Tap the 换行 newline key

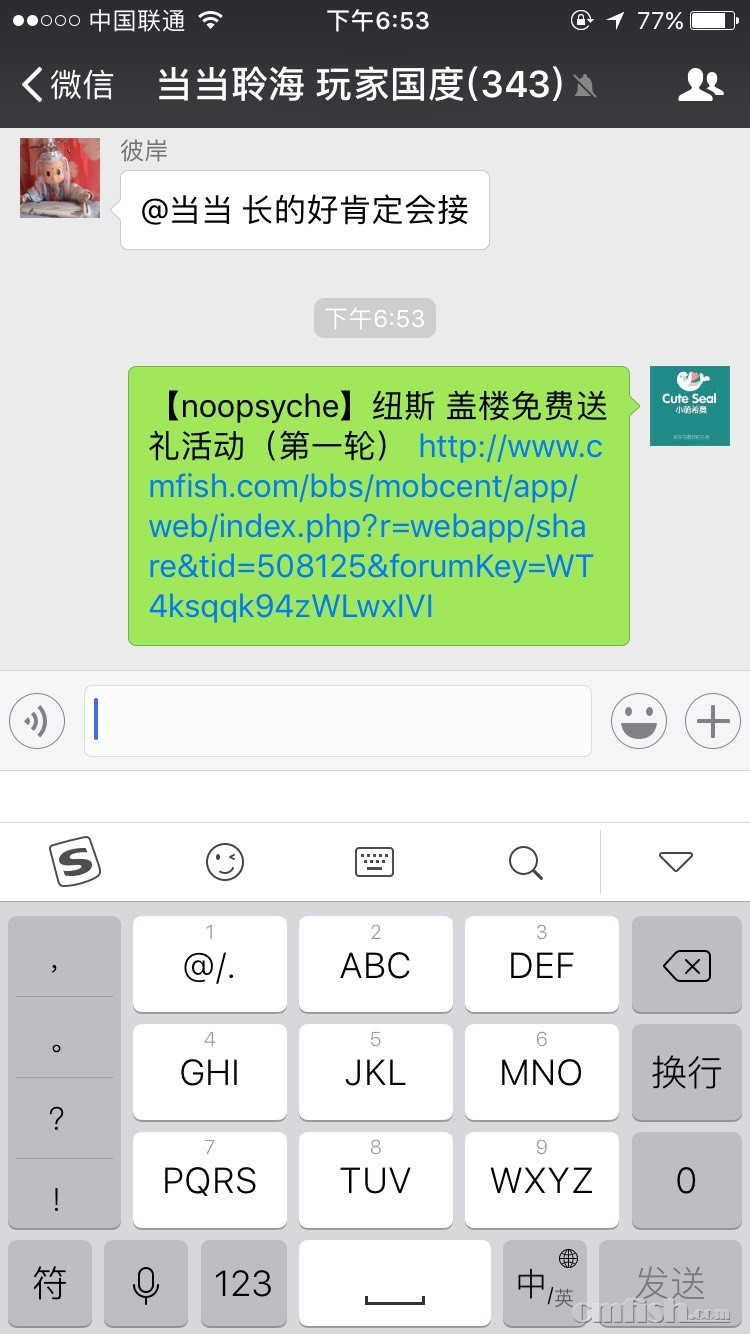686,1072
